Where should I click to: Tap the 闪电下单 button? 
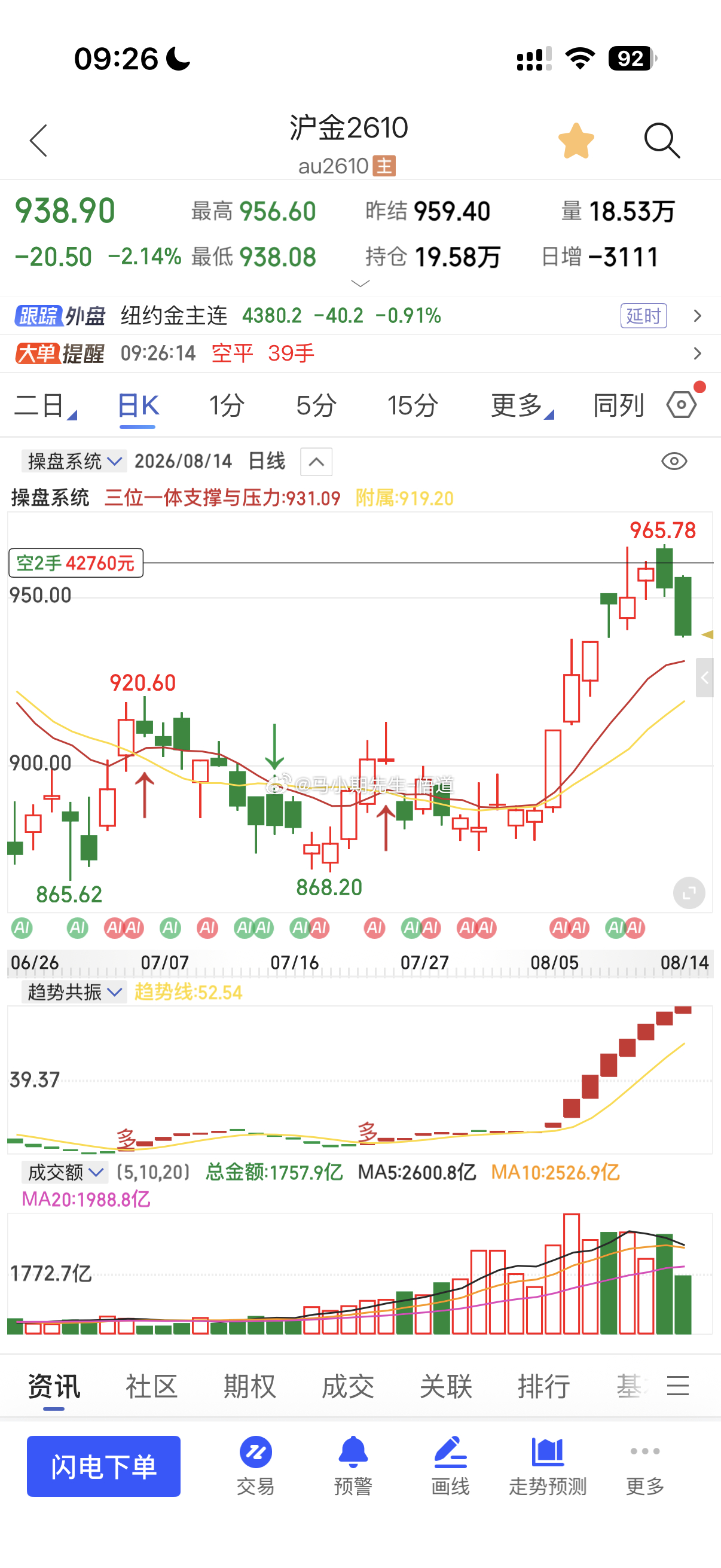click(103, 1466)
